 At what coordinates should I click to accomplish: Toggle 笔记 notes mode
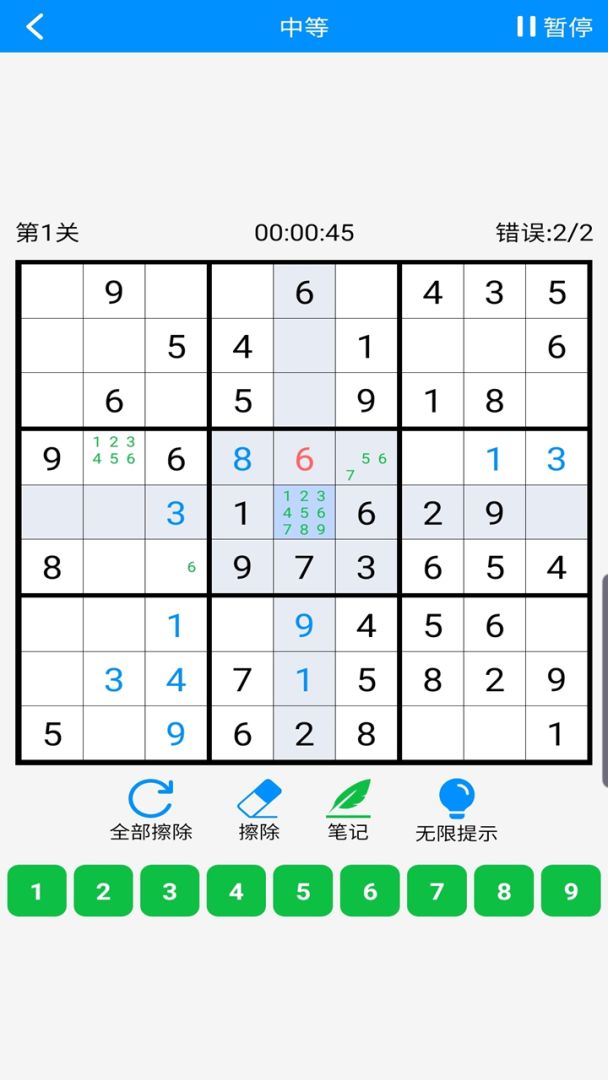pyautogui.click(x=348, y=811)
